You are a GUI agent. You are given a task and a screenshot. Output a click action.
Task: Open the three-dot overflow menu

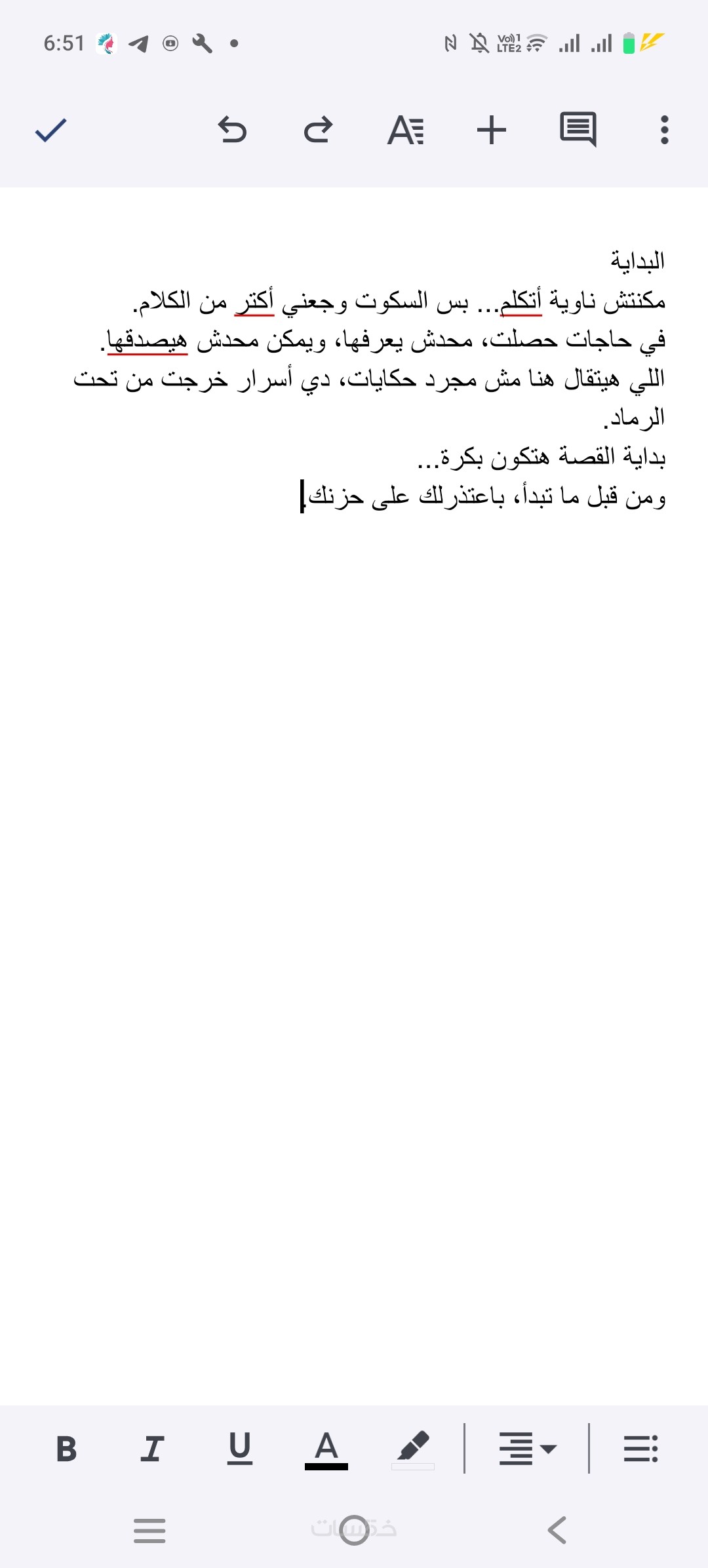(664, 130)
